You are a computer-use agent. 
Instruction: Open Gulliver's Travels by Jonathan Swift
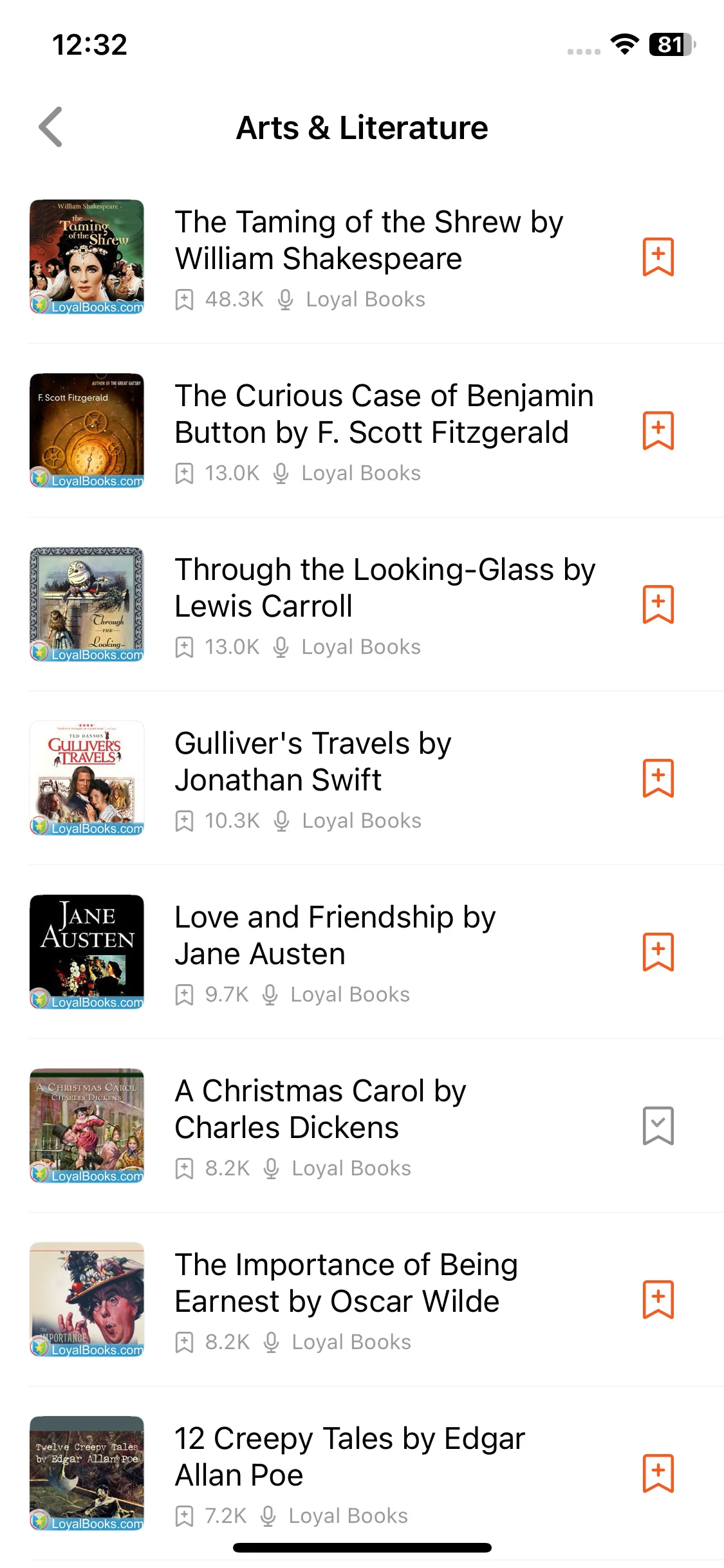pos(313,761)
